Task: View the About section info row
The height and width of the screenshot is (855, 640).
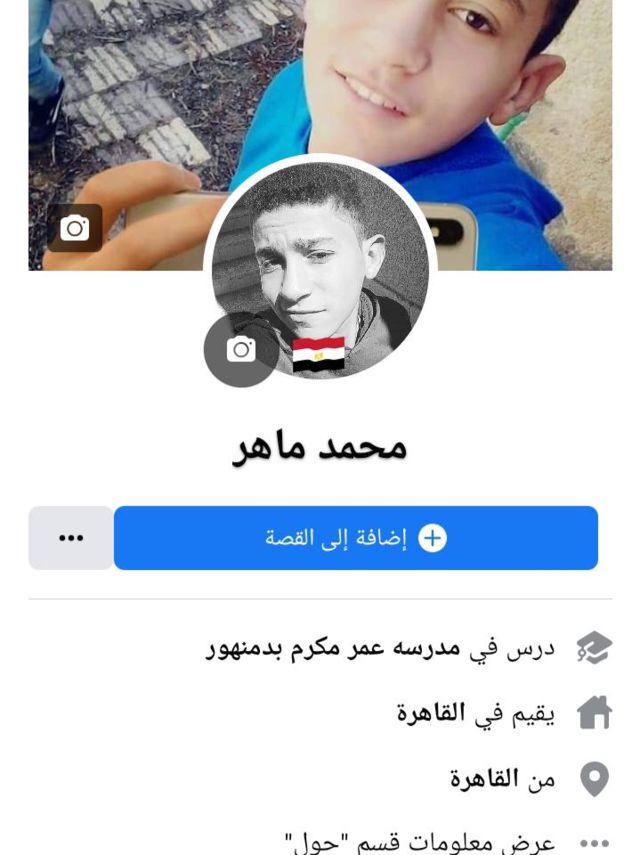Action: [x=420, y=842]
